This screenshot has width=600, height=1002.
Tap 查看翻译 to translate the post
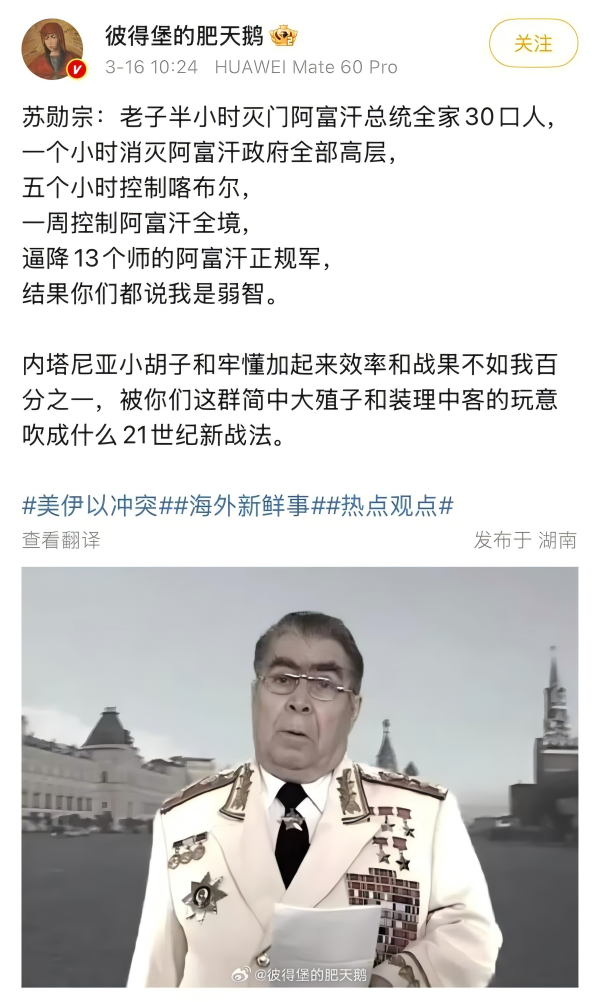pos(61,540)
